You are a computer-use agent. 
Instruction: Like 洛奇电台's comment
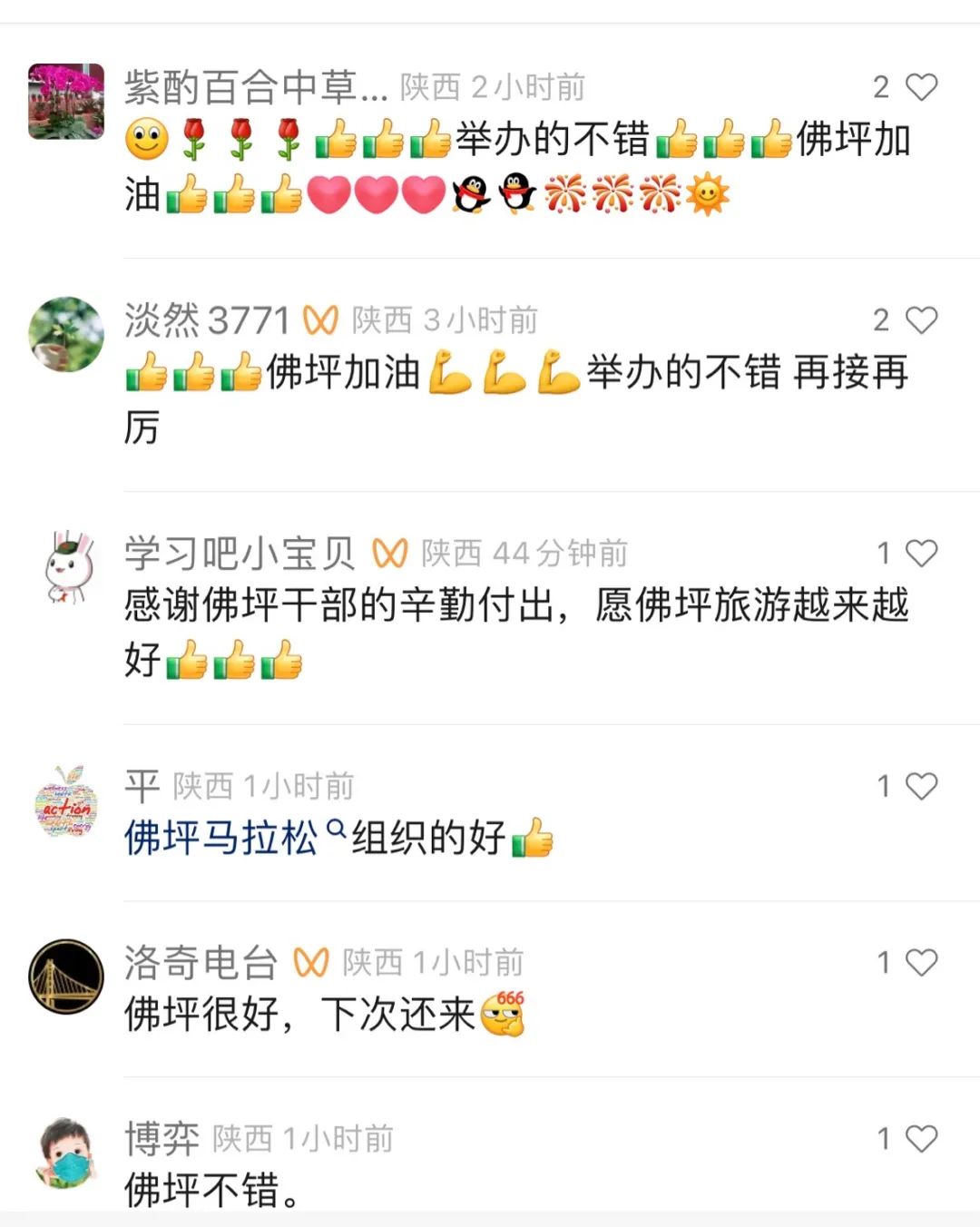coord(921,962)
